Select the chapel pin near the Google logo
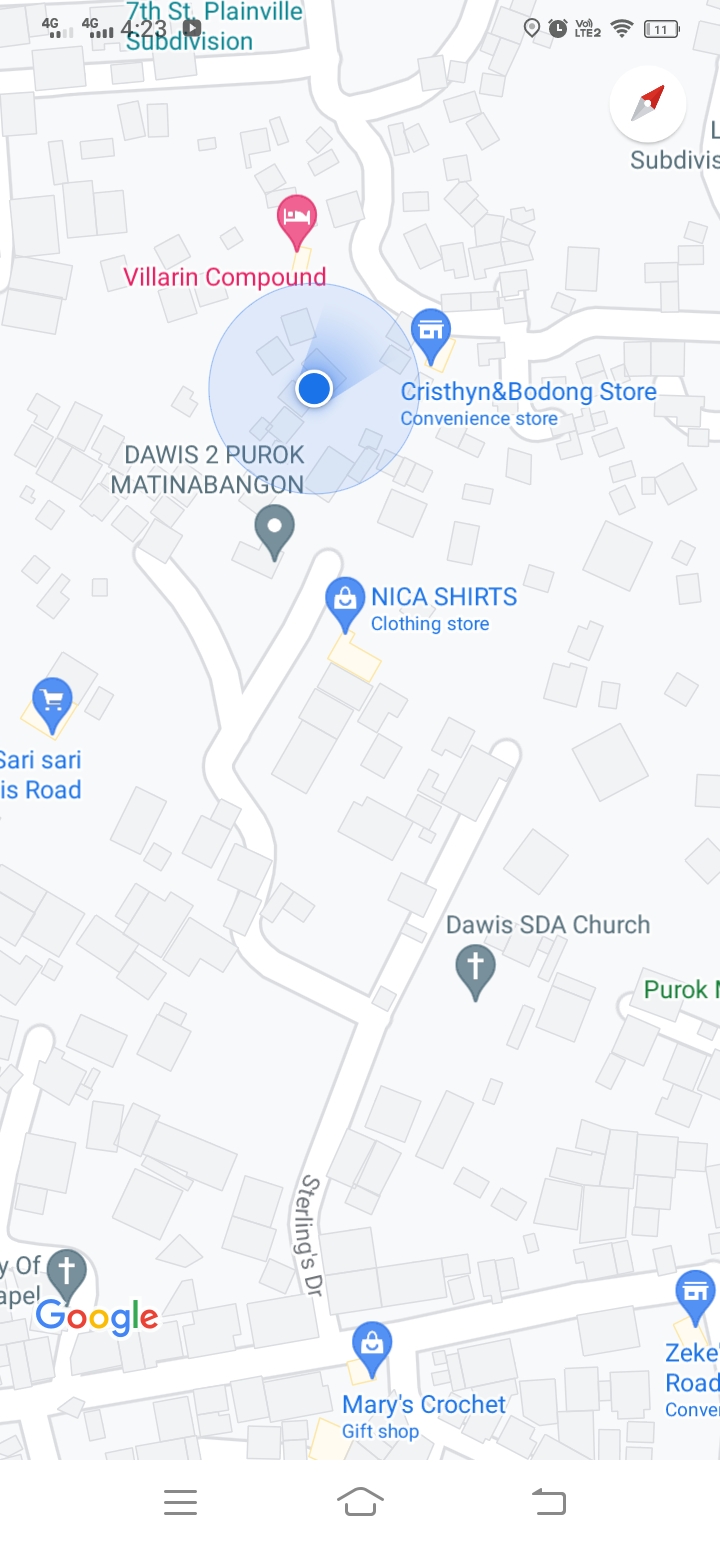 [67, 1275]
